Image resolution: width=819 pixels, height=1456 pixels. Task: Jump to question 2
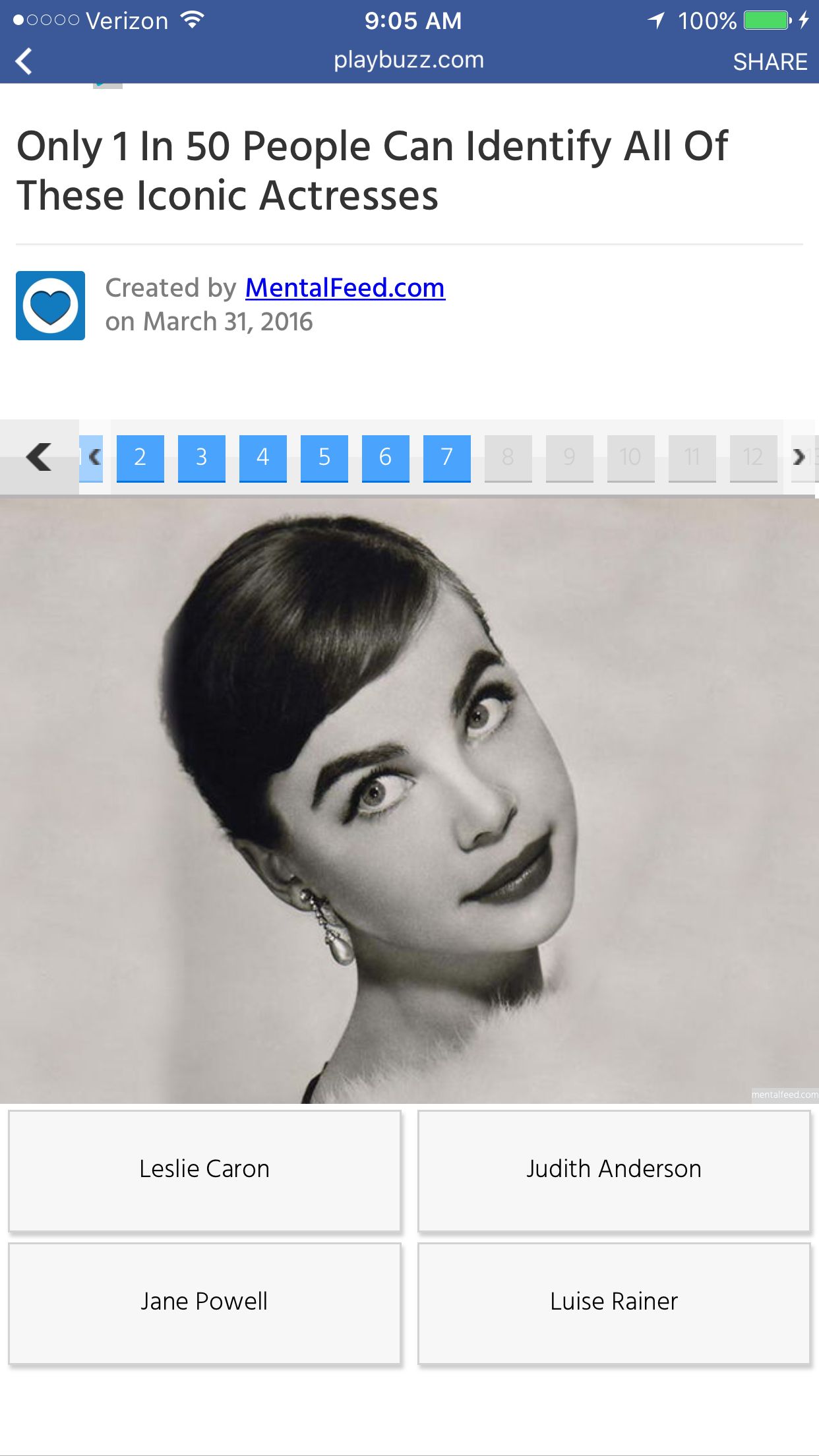(140, 457)
